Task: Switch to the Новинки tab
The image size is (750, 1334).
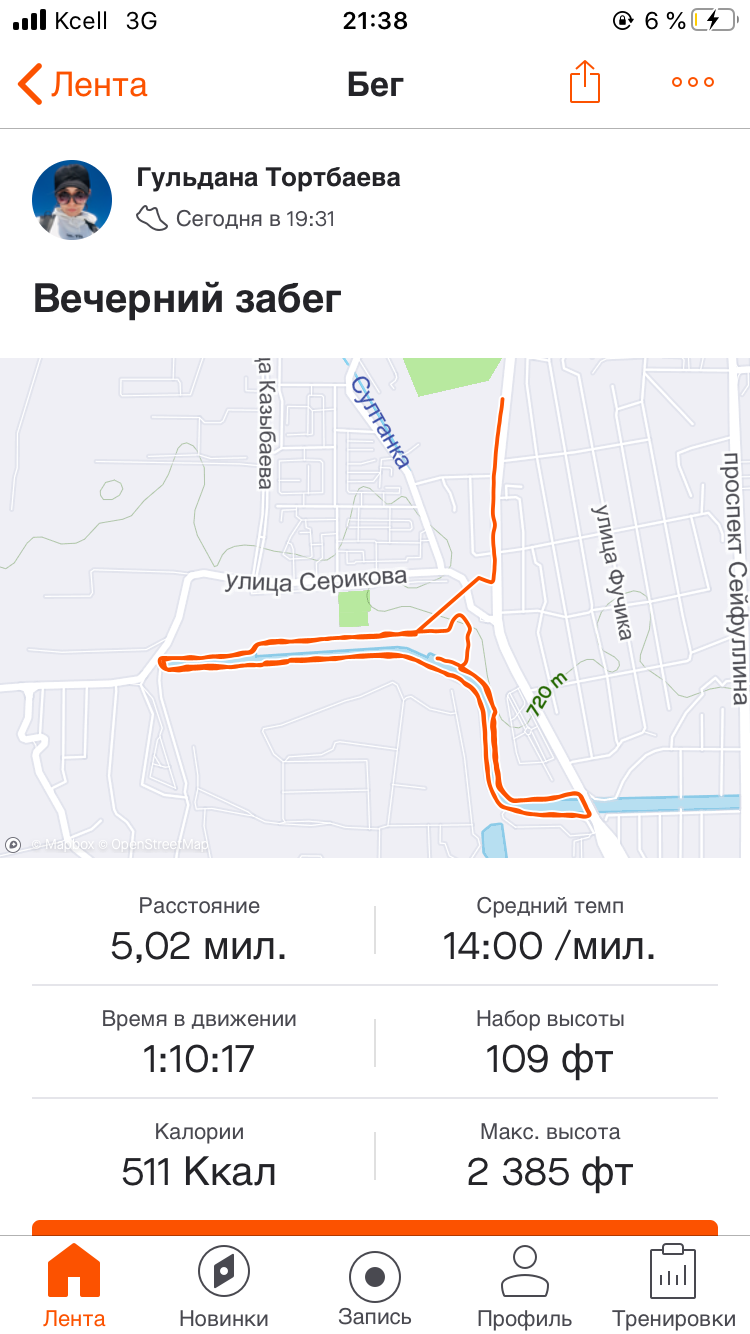Action: (x=224, y=1286)
